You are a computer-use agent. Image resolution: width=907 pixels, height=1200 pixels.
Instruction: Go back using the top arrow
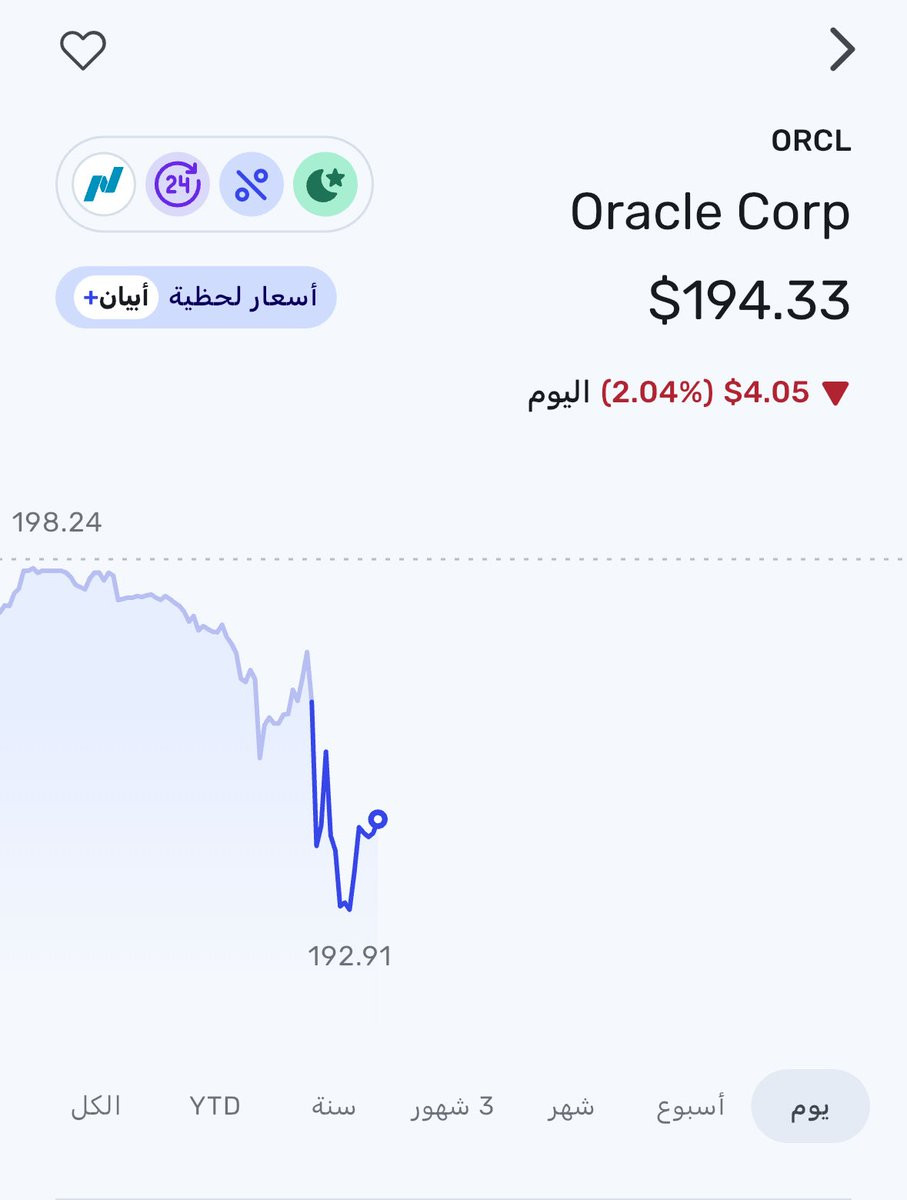842,50
